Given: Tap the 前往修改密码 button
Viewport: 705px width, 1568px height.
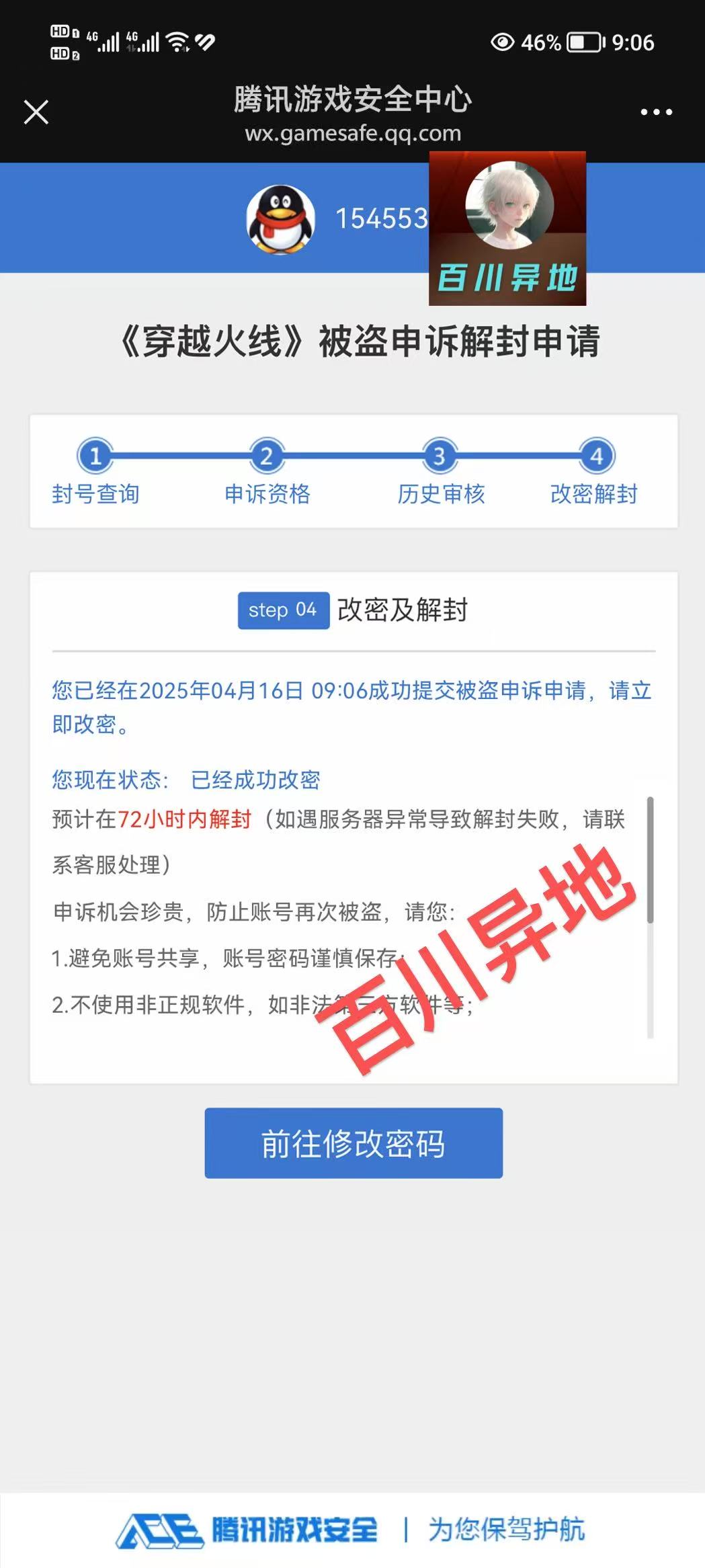Looking at the screenshot, I should pyautogui.click(x=354, y=1143).
